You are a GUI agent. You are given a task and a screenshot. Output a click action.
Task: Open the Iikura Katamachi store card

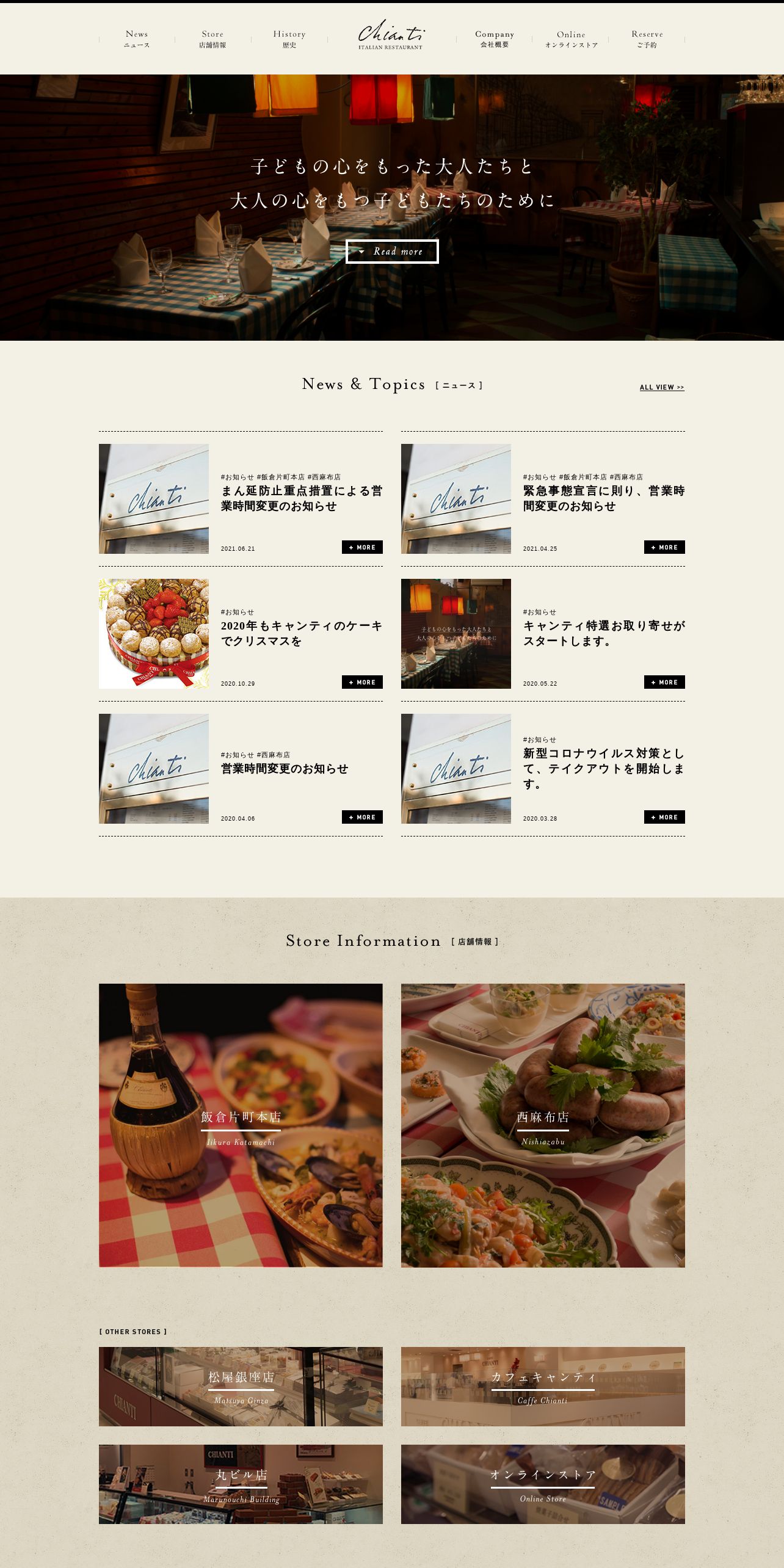tap(241, 1125)
